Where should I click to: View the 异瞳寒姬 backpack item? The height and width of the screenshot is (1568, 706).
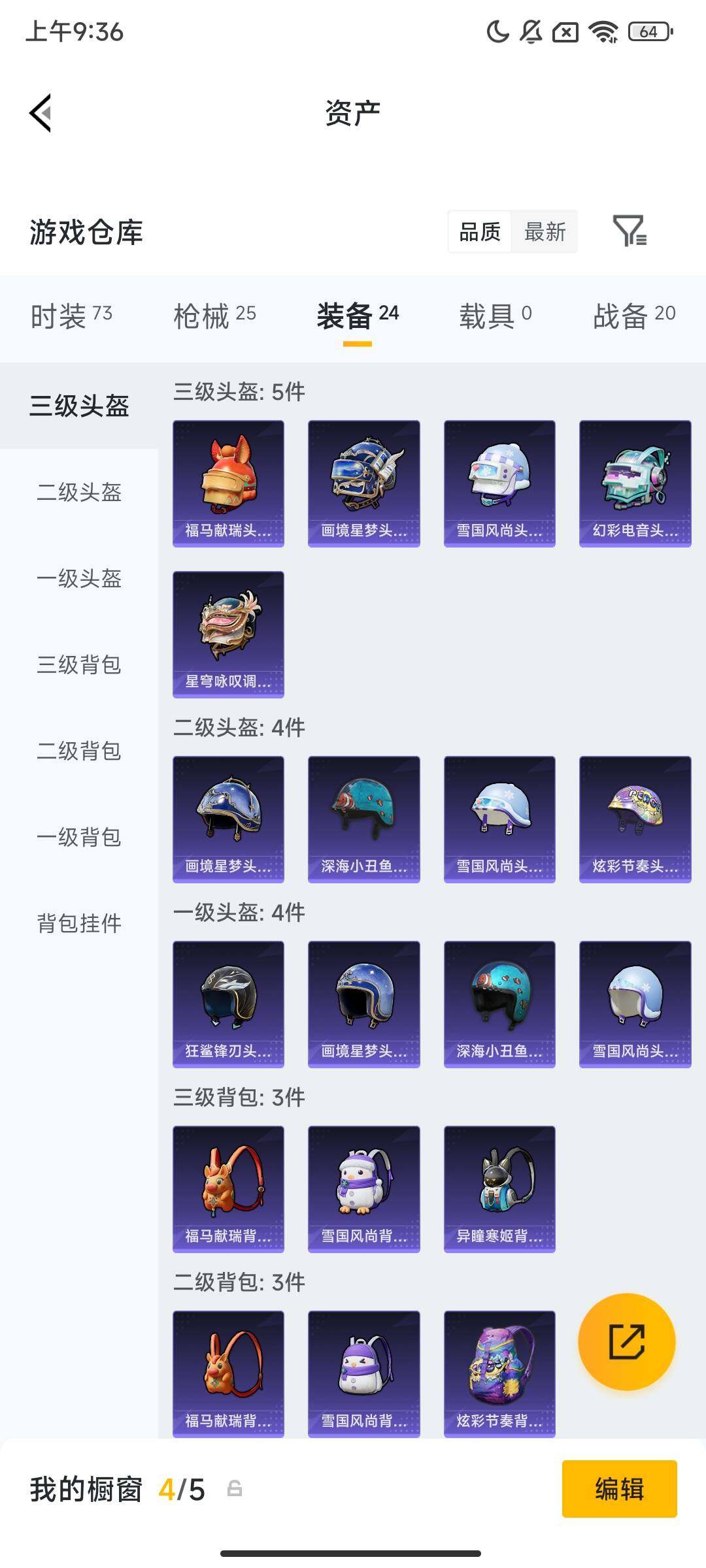(499, 1189)
